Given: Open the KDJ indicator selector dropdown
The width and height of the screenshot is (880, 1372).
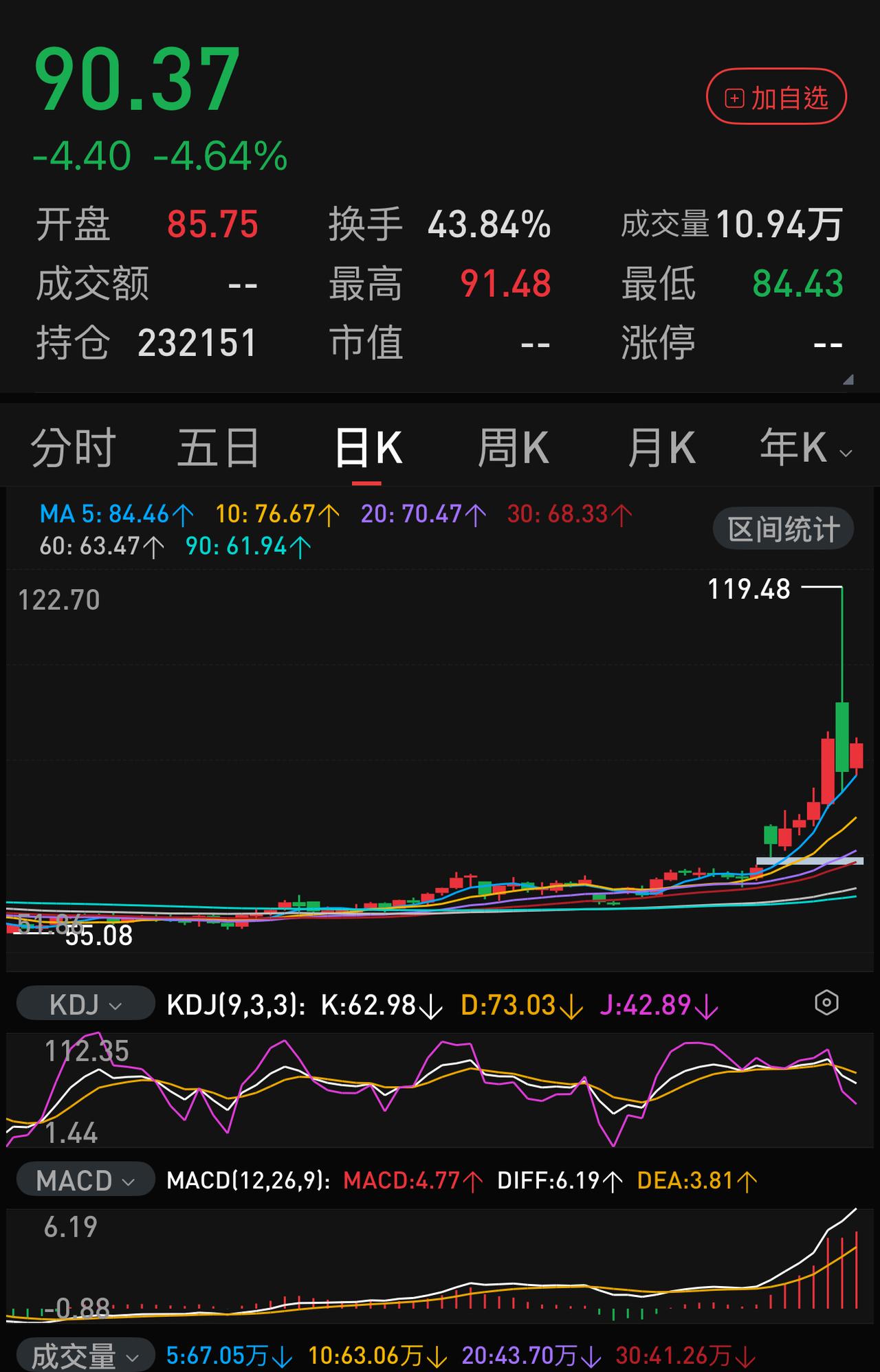Looking at the screenshot, I should (84, 1004).
